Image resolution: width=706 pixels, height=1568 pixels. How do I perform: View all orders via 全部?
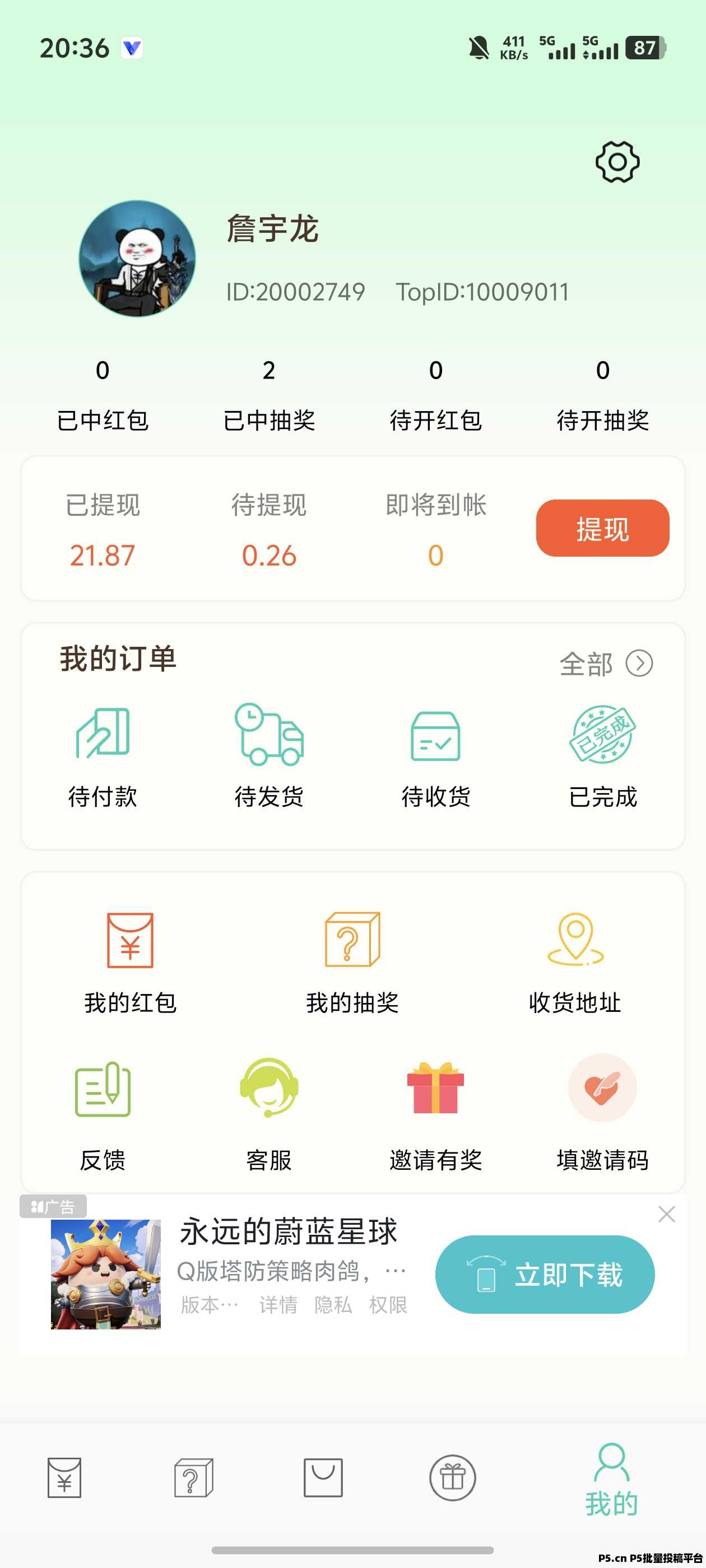tap(605, 664)
